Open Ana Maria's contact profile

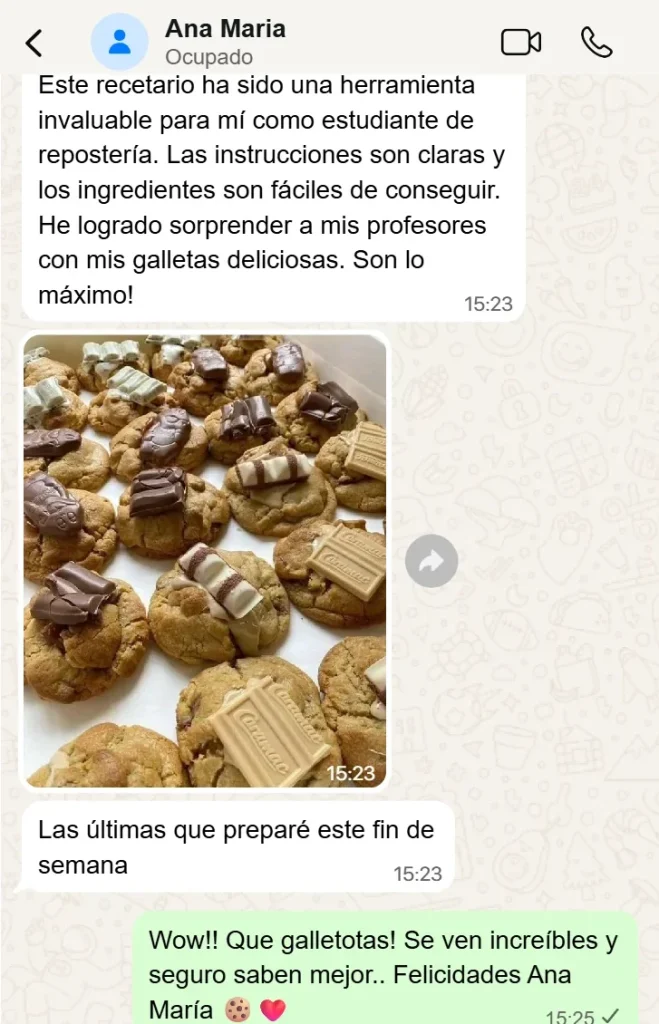pyautogui.click(x=224, y=42)
